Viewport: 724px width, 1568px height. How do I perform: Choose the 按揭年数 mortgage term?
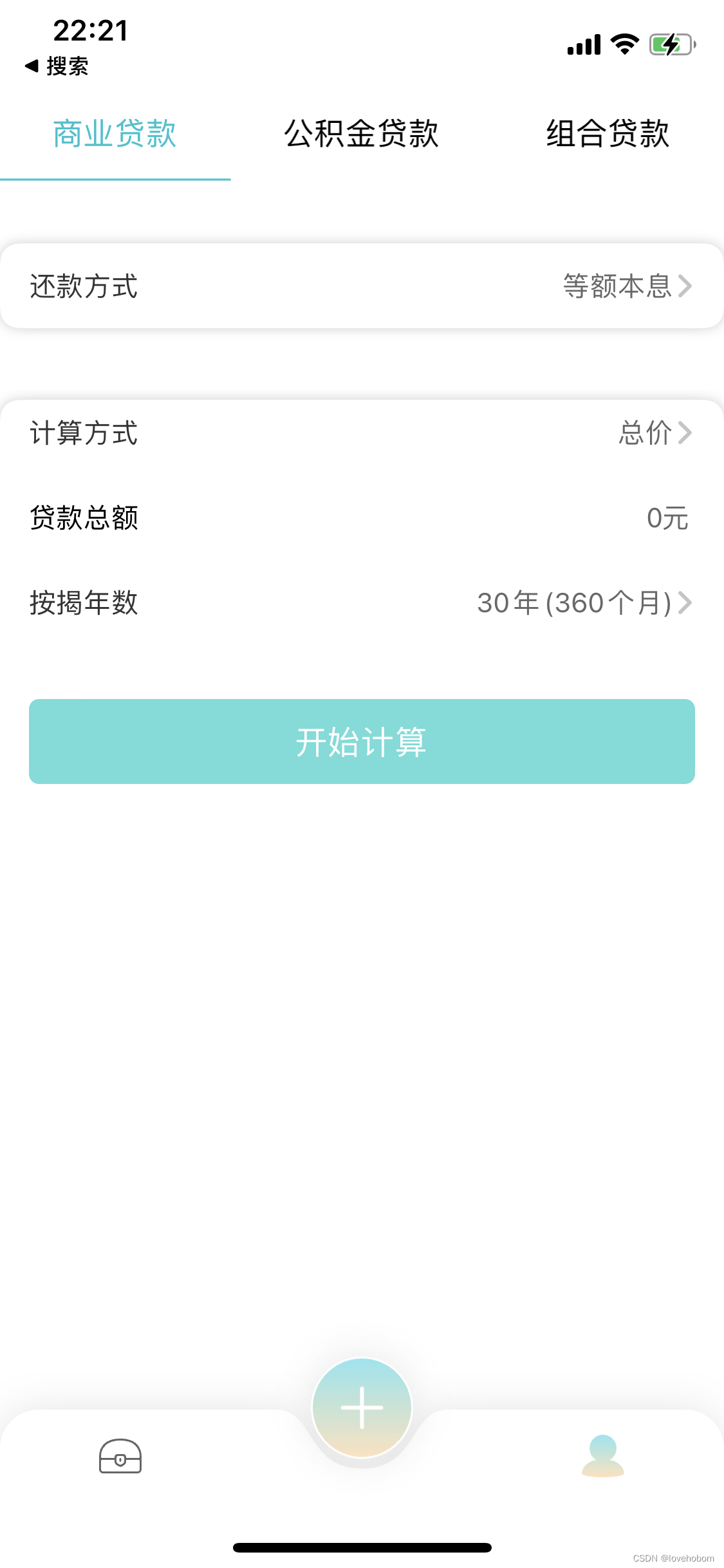click(x=582, y=603)
